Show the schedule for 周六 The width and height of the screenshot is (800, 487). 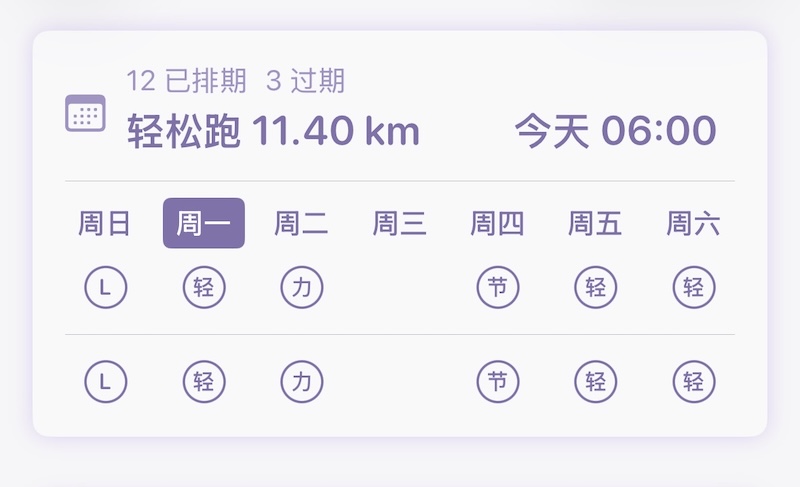pos(693,223)
